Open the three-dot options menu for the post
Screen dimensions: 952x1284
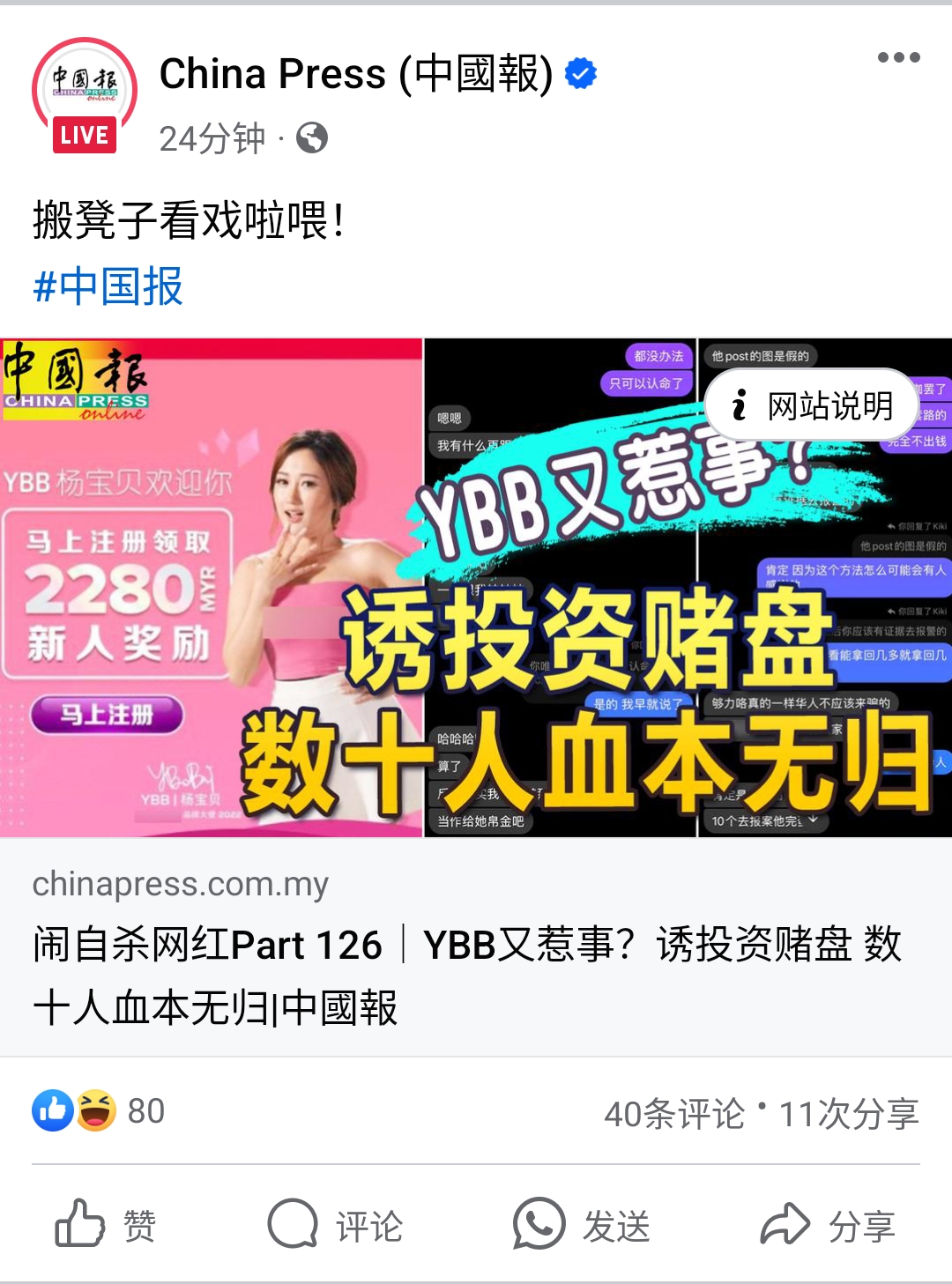pyautogui.click(x=900, y=56)
